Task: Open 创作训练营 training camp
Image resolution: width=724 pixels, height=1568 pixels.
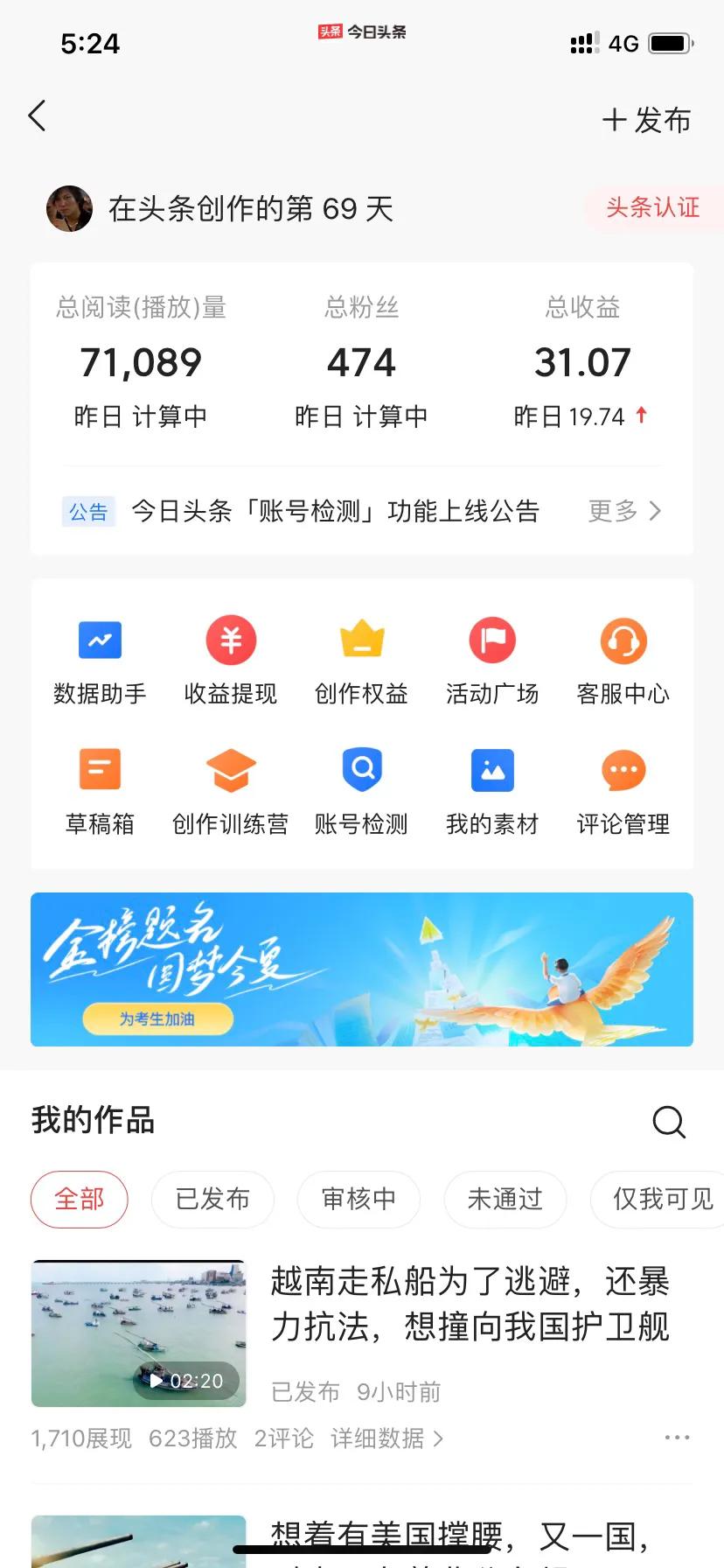Action: [x=230, y=788]
